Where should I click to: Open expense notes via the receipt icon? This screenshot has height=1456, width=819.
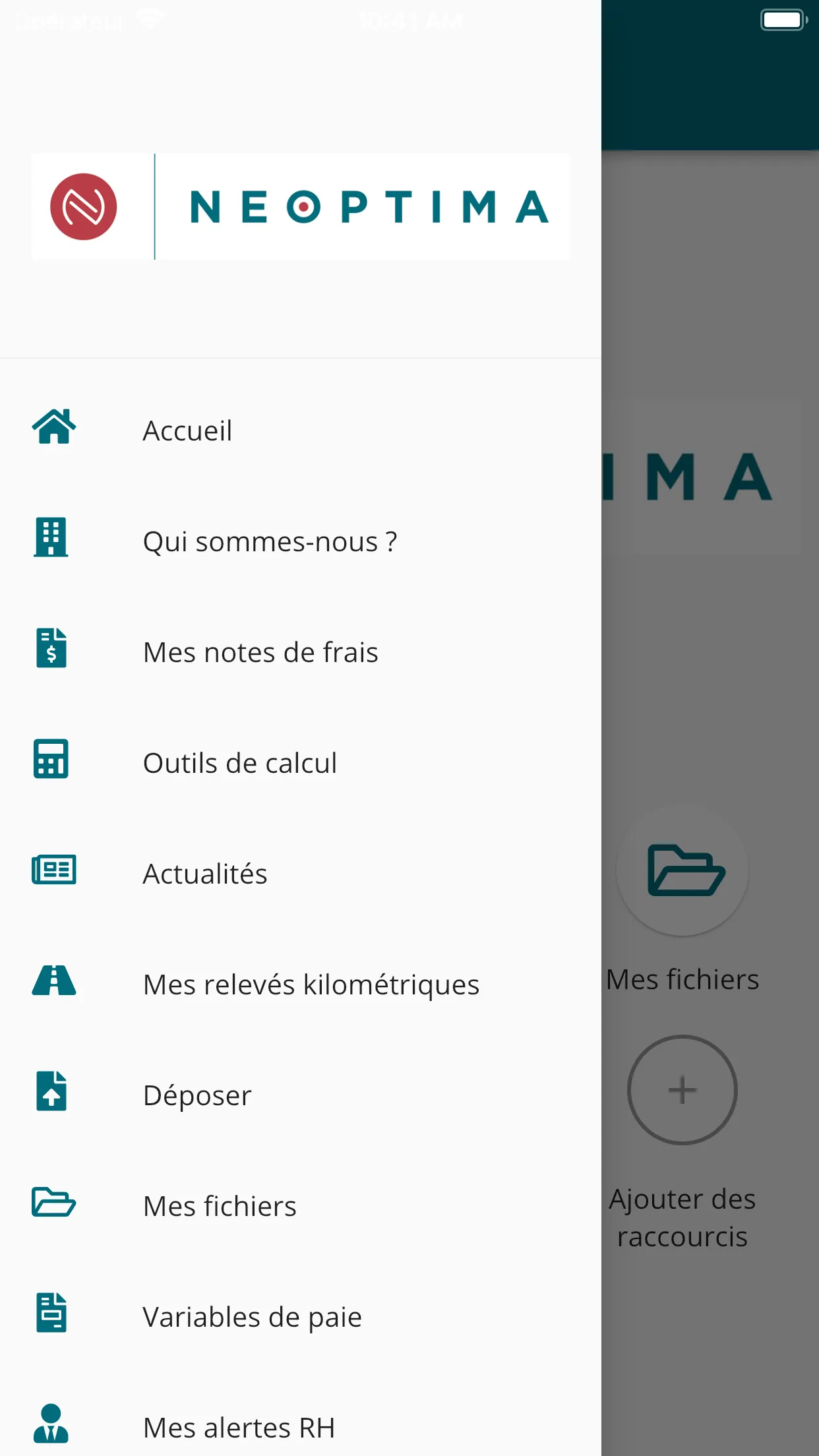[51, 649]
